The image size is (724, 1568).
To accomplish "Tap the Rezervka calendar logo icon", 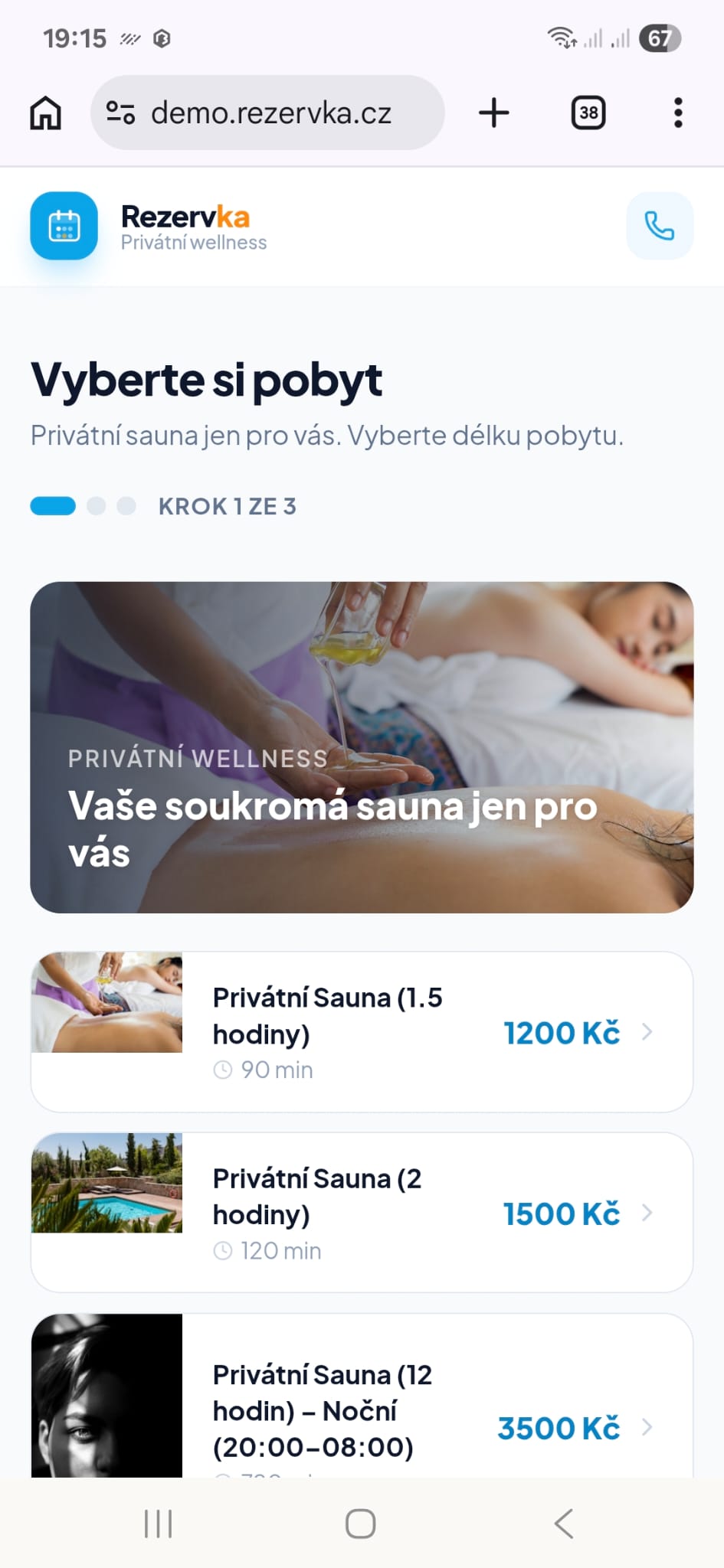I will tap(64, 226).
